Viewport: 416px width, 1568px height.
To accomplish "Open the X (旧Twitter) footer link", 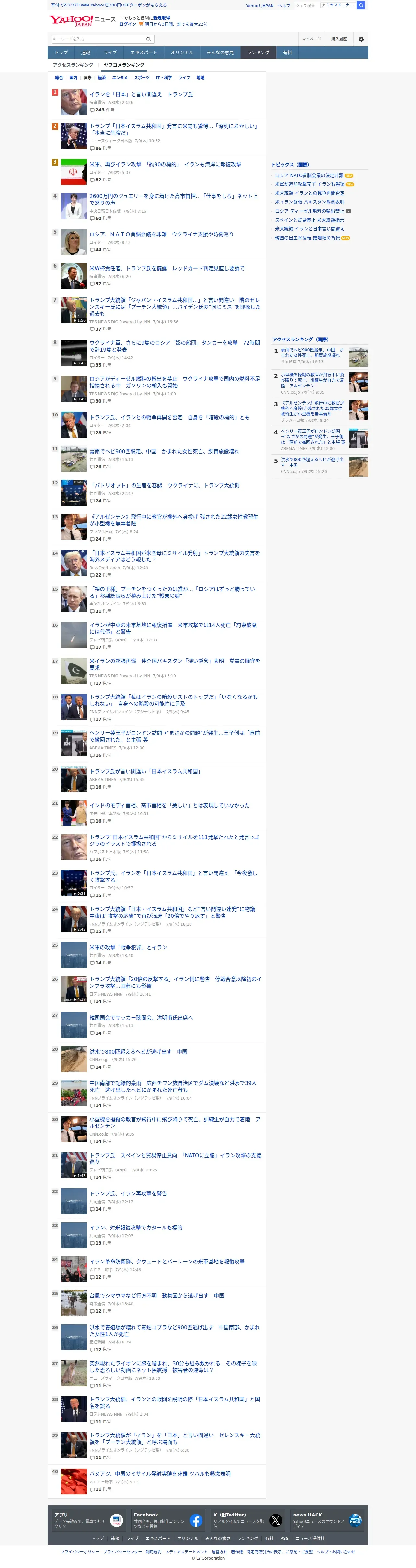I will pyautogui.click(x=247, y=1520).
